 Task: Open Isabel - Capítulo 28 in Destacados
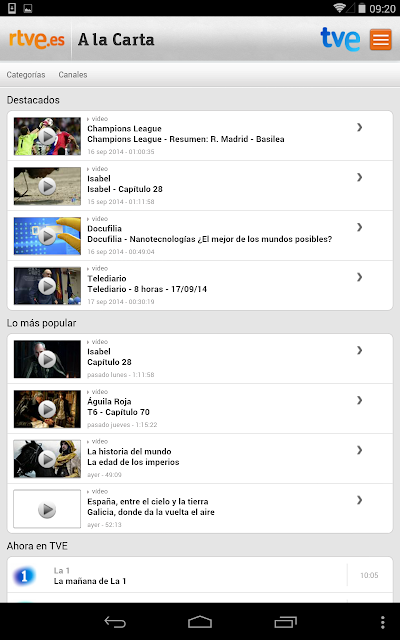tap(200, 186)
